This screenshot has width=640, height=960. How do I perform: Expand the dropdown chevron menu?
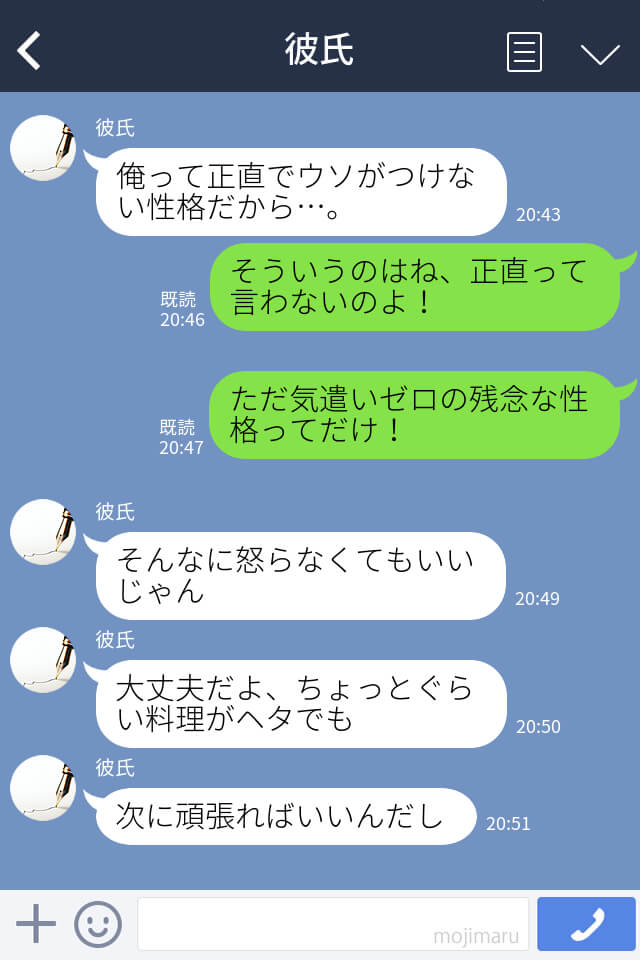[600, 53]
